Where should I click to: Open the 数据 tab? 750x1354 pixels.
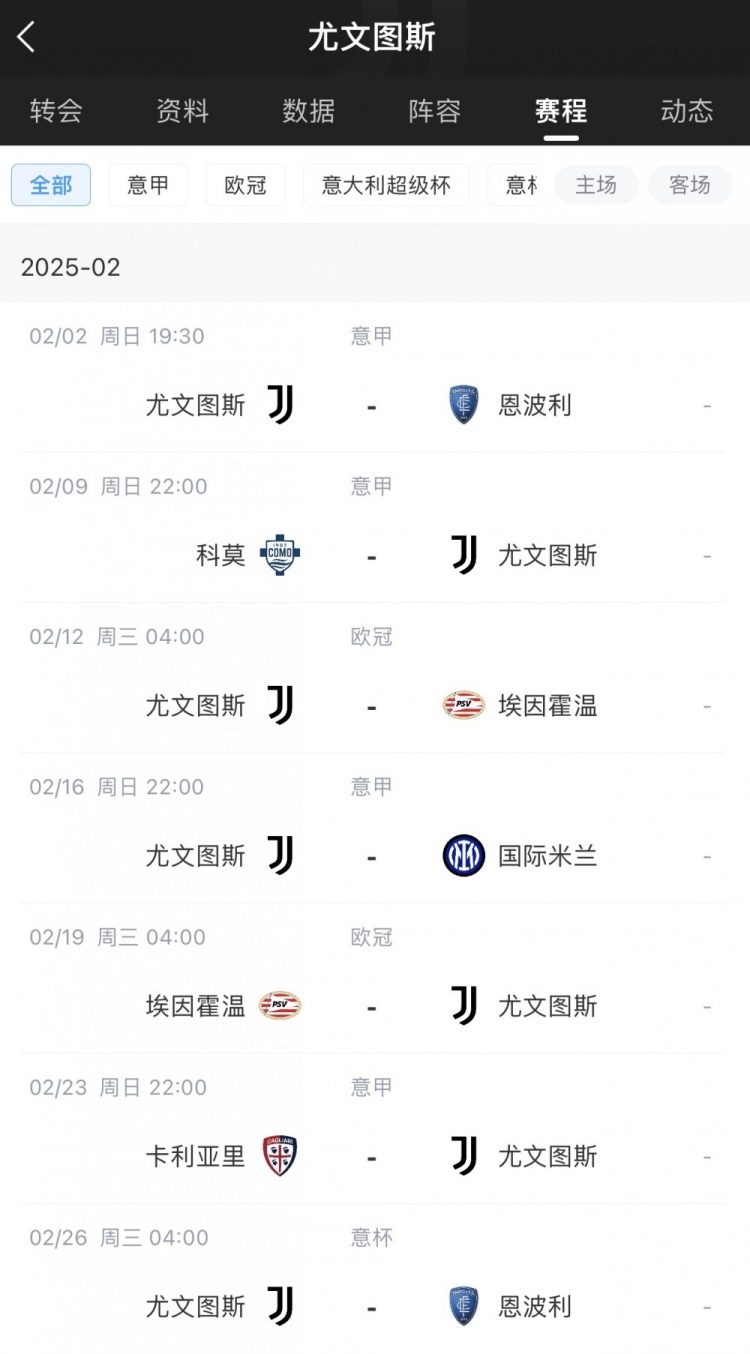[308, 111]
